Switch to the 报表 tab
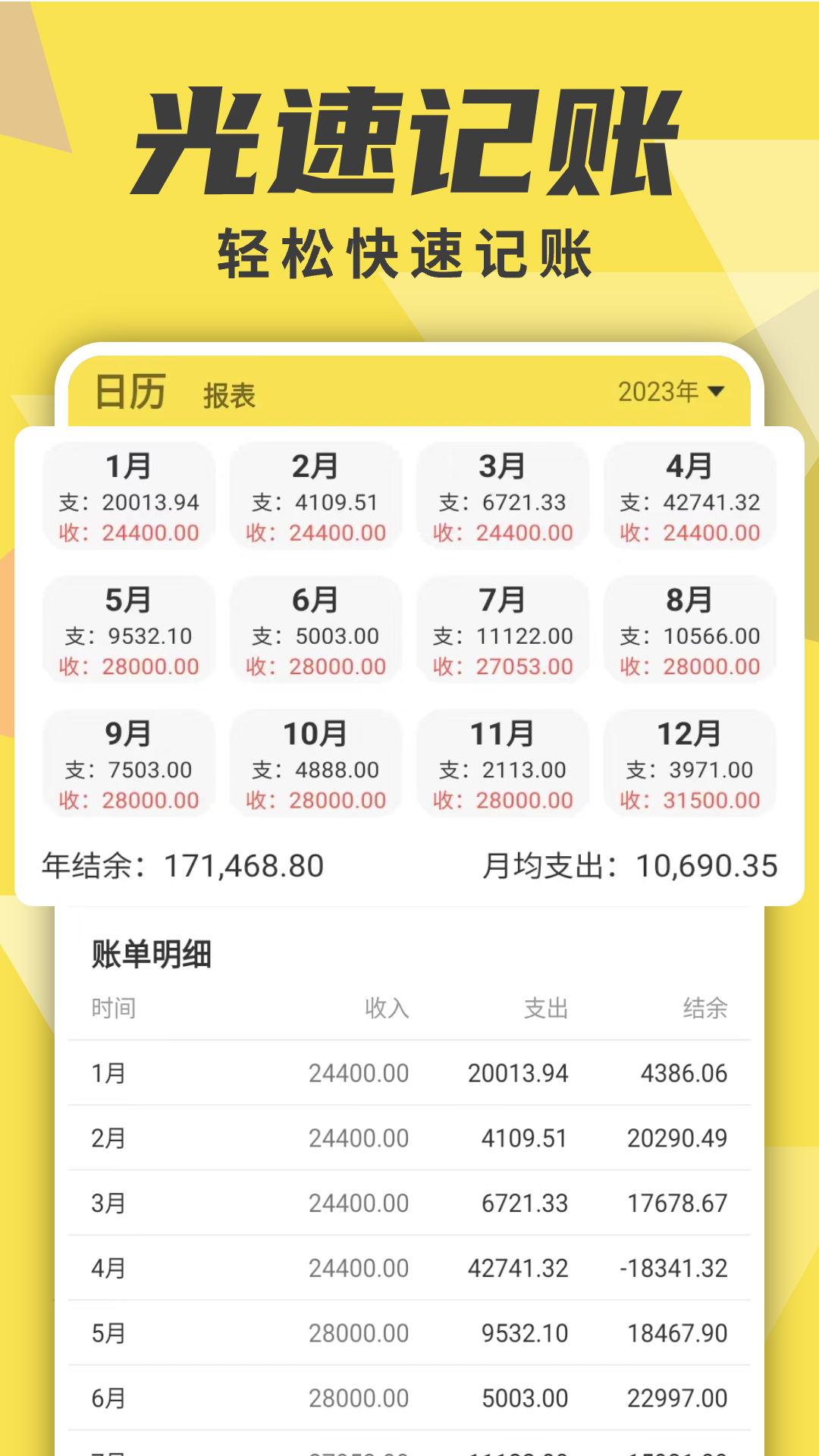Image resolution: width=819 pixels, height=1456 pixels. pos(231,396)
